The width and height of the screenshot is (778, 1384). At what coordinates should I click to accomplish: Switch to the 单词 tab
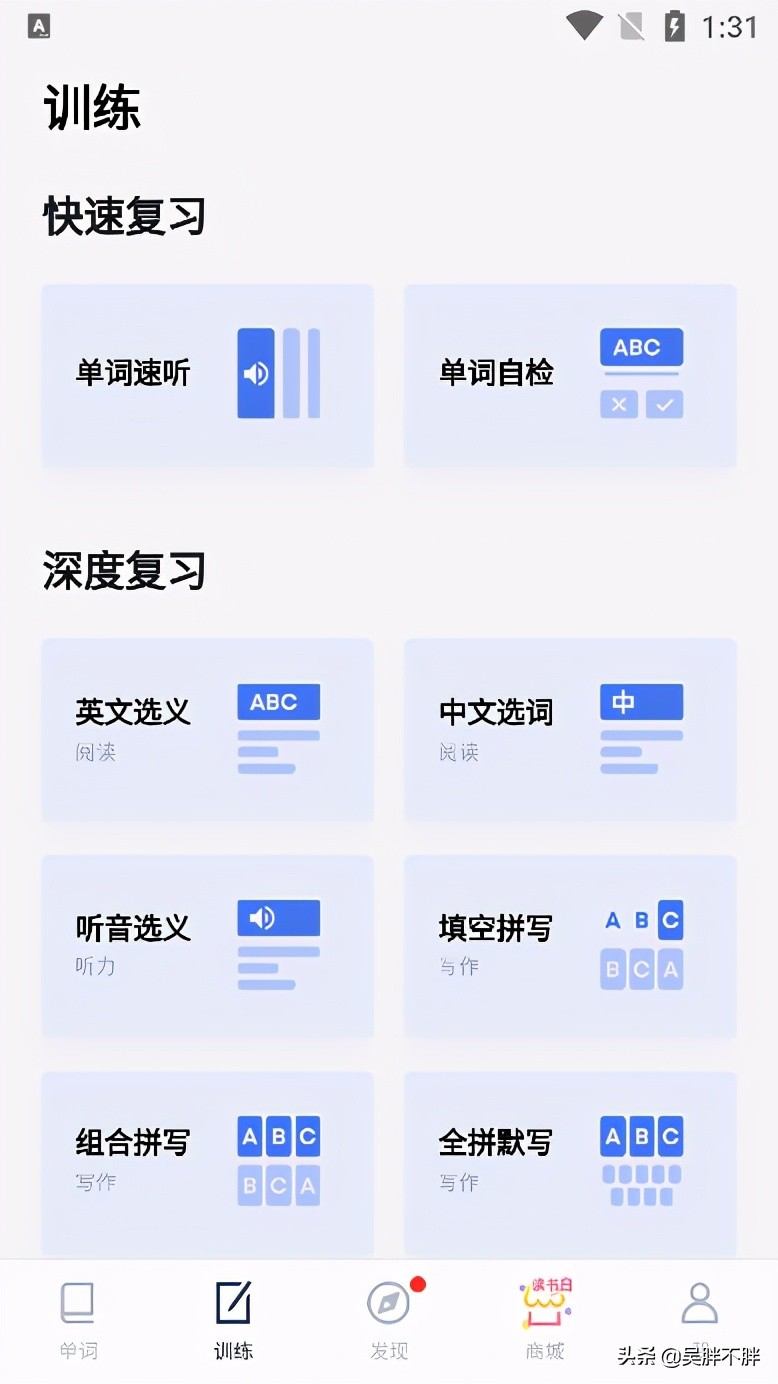pos(78,1320)
